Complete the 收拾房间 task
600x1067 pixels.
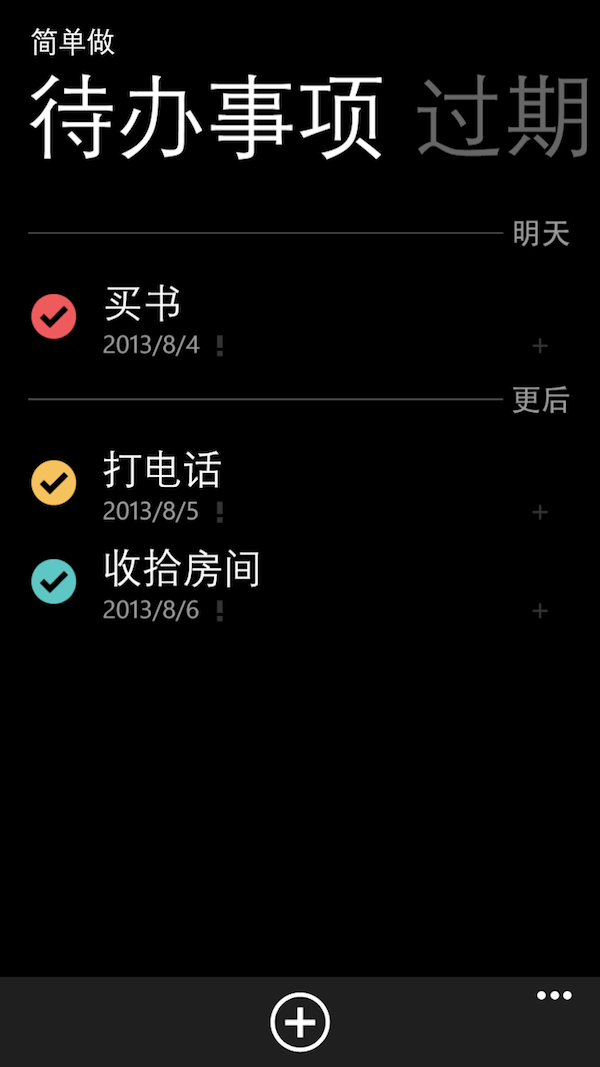54,581
